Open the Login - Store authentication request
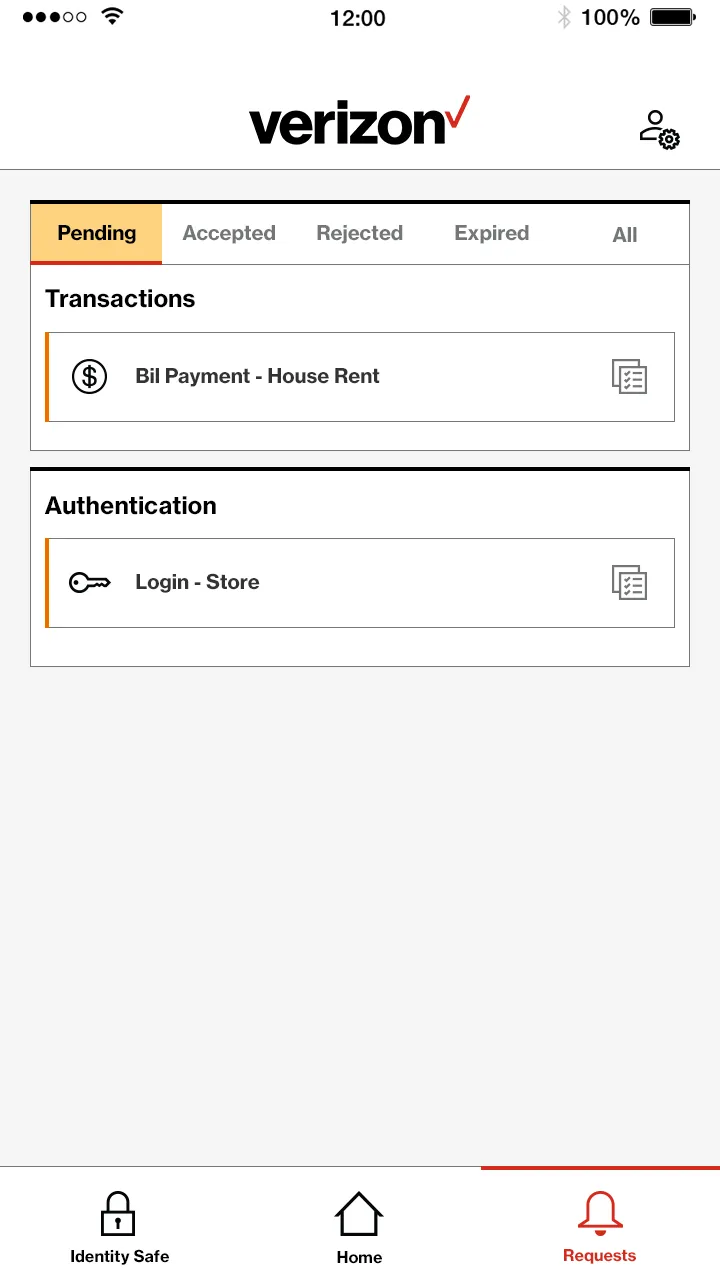 [x=198, y=583]
